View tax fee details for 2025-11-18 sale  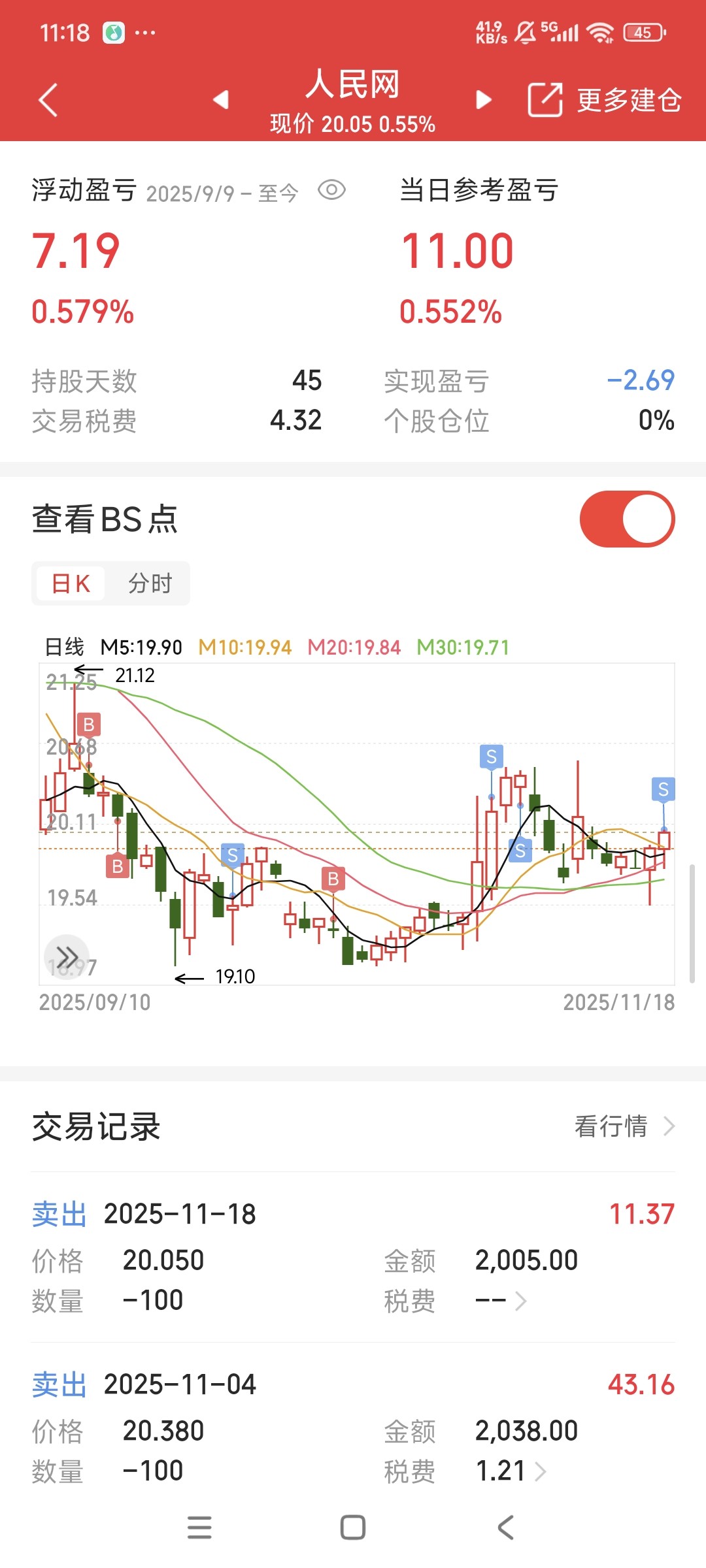501,1301
